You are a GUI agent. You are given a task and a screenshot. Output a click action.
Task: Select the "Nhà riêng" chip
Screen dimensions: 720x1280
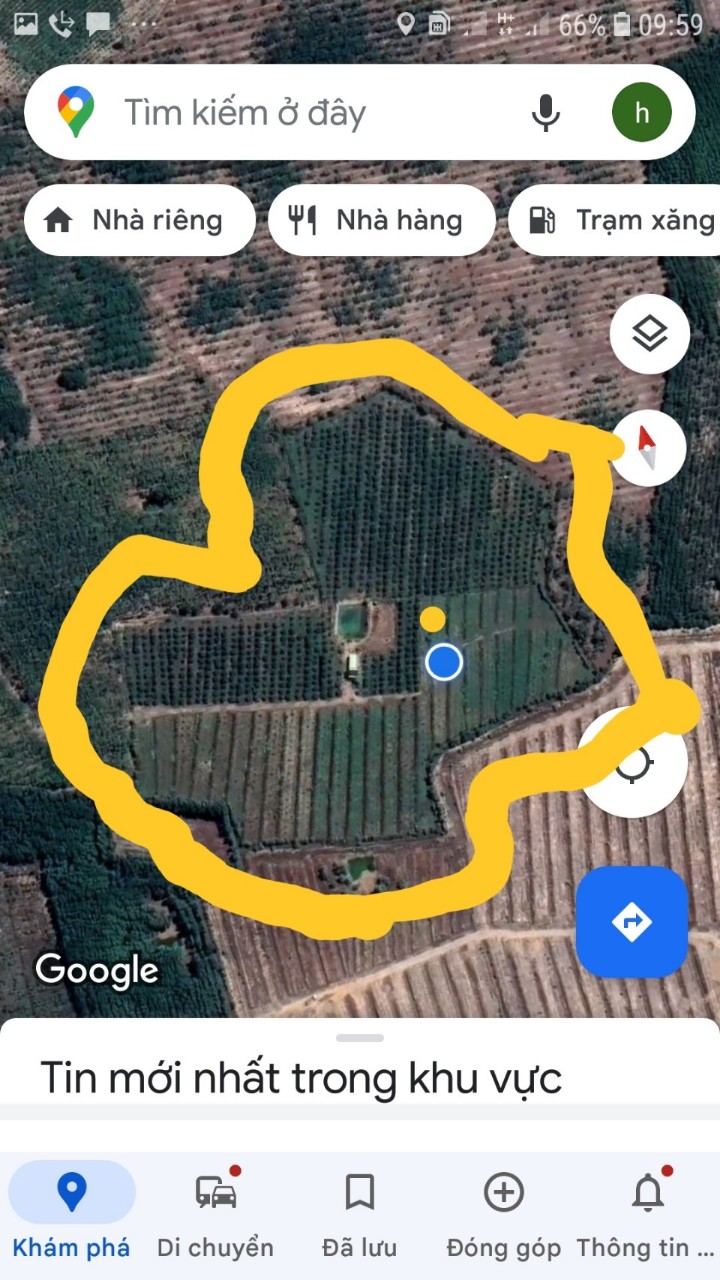139,220
